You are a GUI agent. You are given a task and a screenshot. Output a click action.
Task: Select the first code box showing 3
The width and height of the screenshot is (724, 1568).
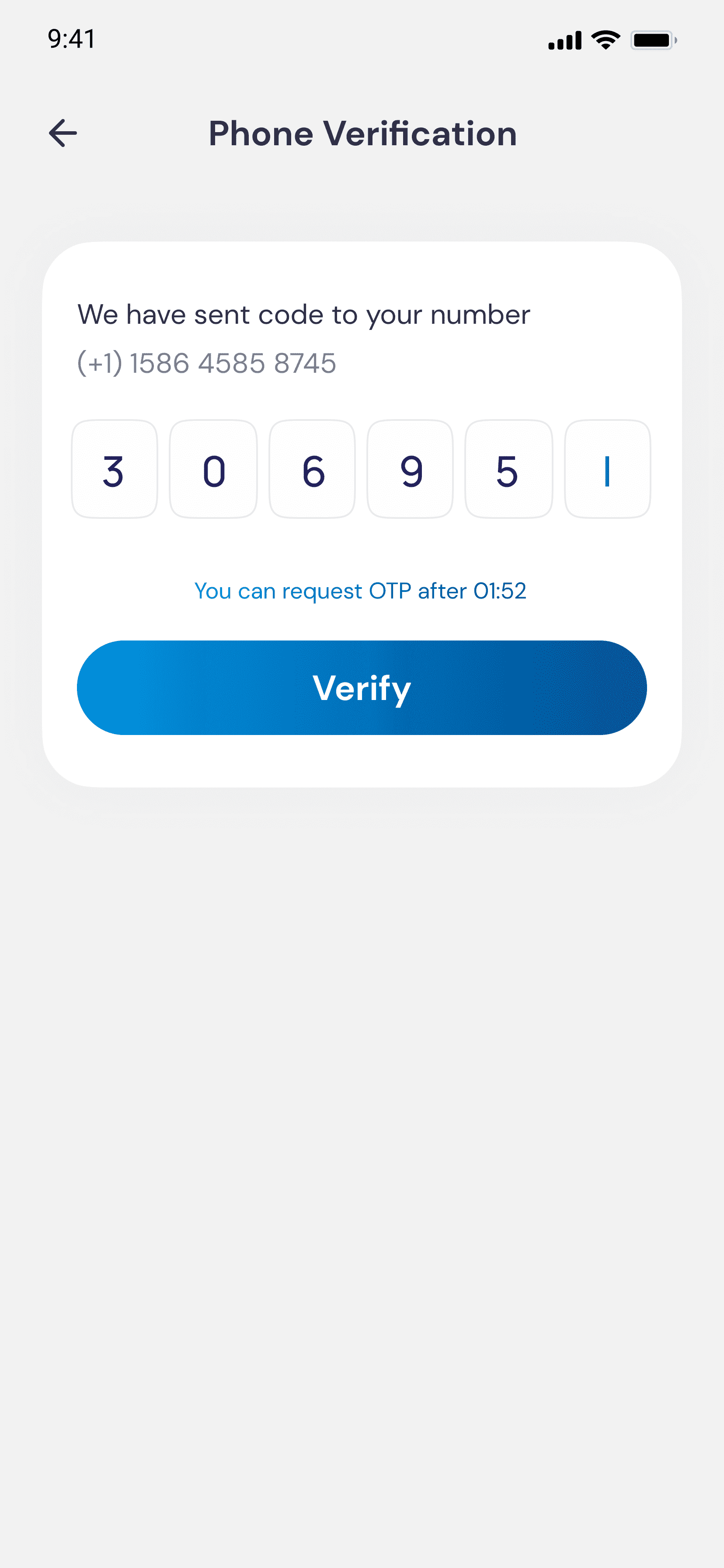click(x=115, y=469)
